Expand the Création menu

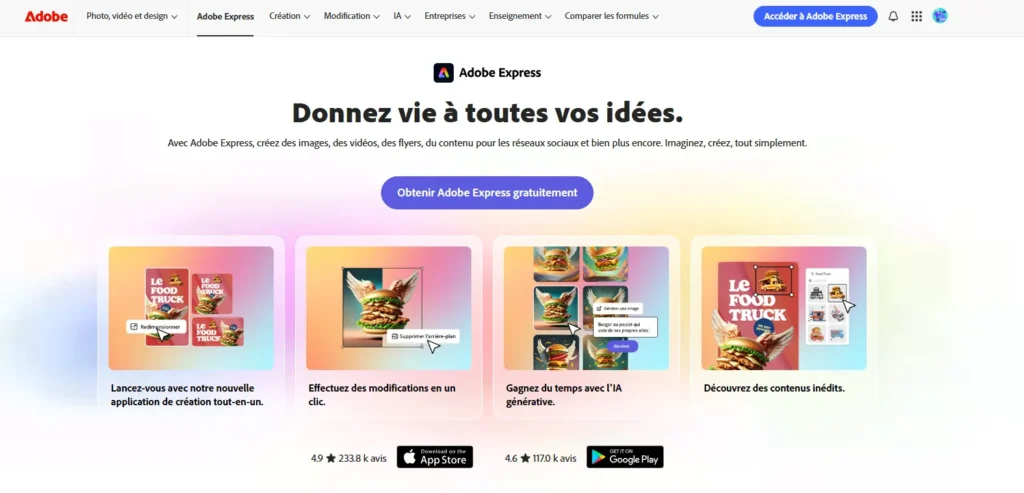click(x=289, y=16)
